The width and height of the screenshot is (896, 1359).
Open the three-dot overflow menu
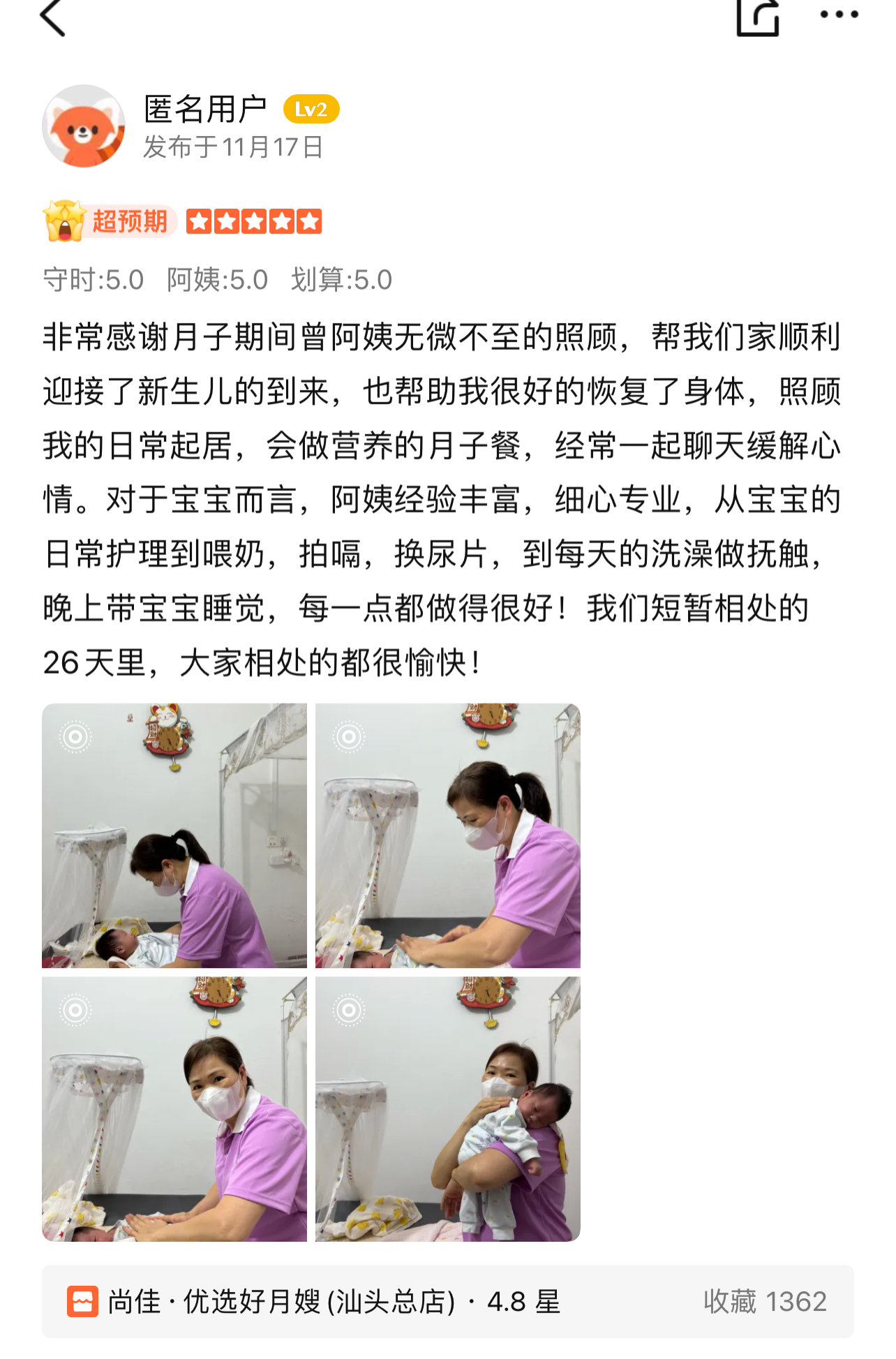point(839,15)
